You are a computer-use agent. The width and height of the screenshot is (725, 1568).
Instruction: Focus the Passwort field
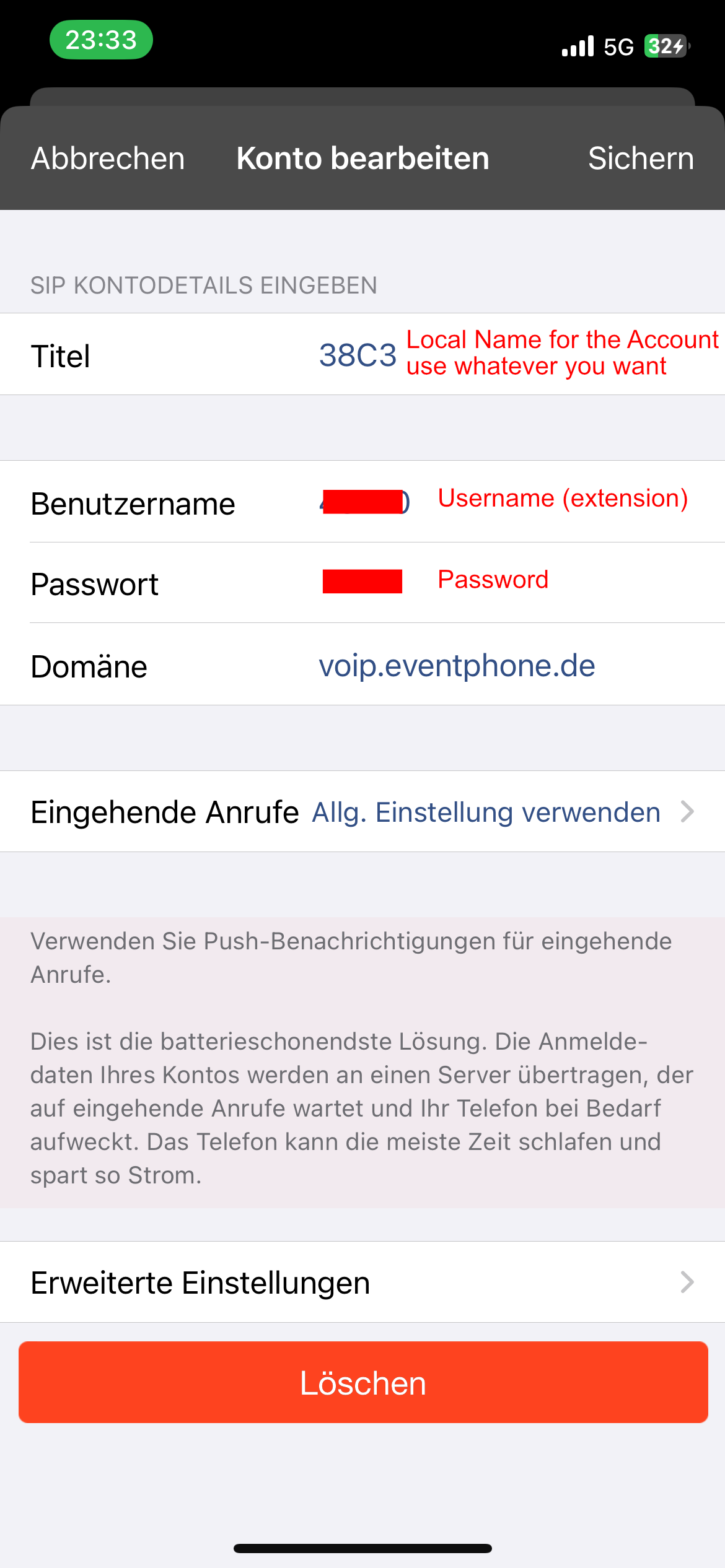(x=362, y=583)
